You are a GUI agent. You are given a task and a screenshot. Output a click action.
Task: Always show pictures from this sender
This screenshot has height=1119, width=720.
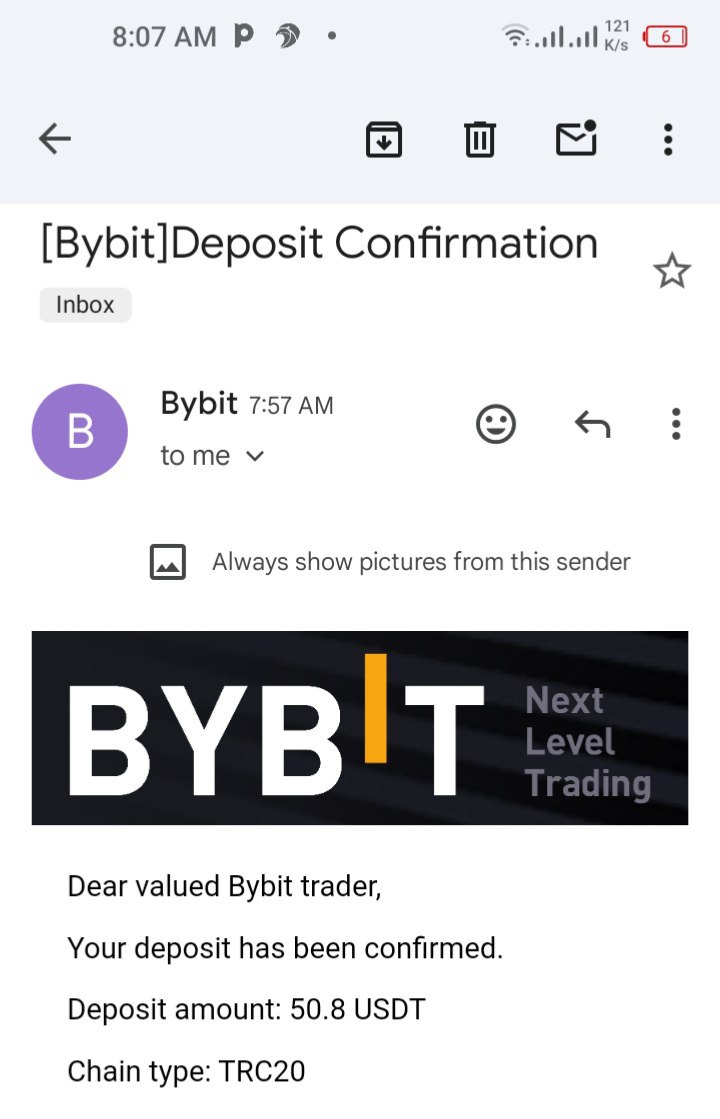click(420, 562)
